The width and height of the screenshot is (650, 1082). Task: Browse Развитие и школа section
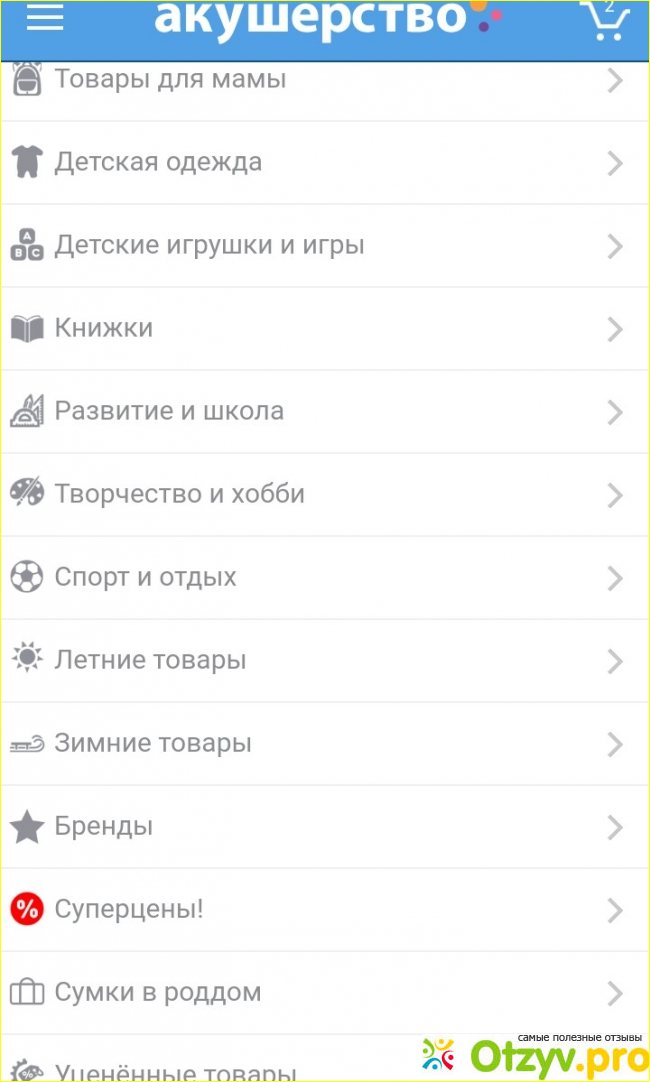point(169,411)
